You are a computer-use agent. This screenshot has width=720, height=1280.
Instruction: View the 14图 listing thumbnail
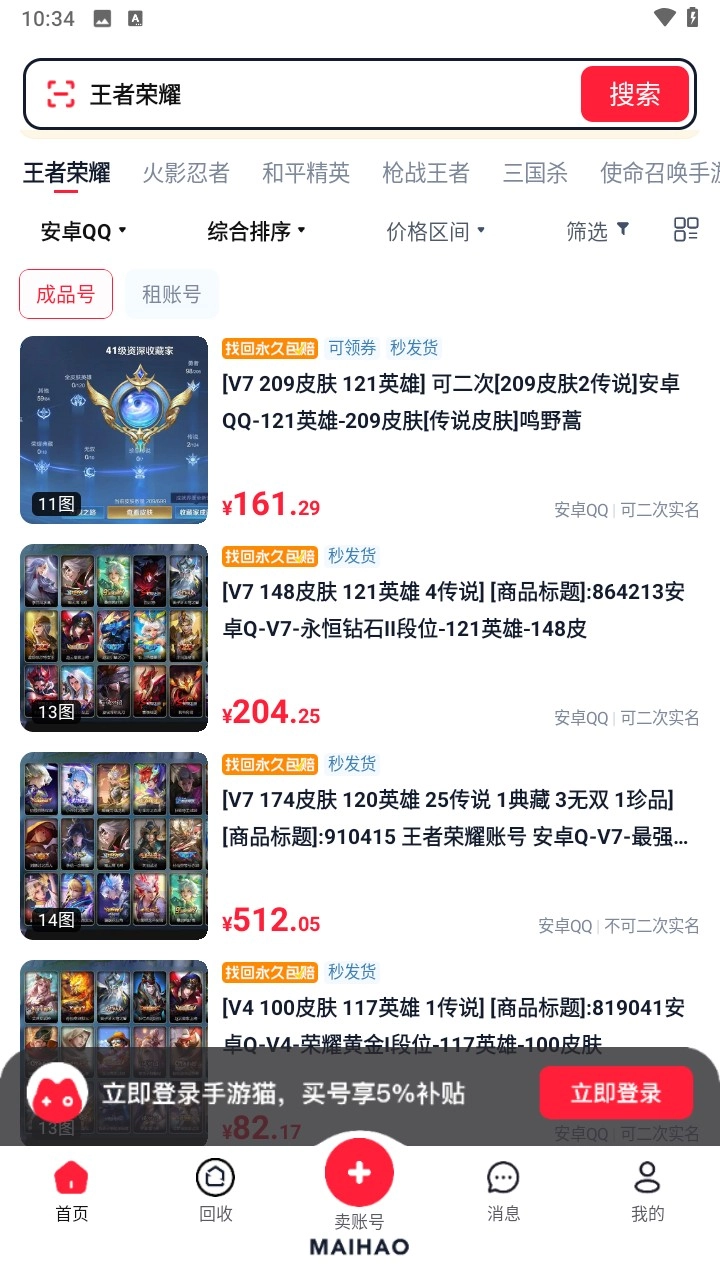coord(114,845)
